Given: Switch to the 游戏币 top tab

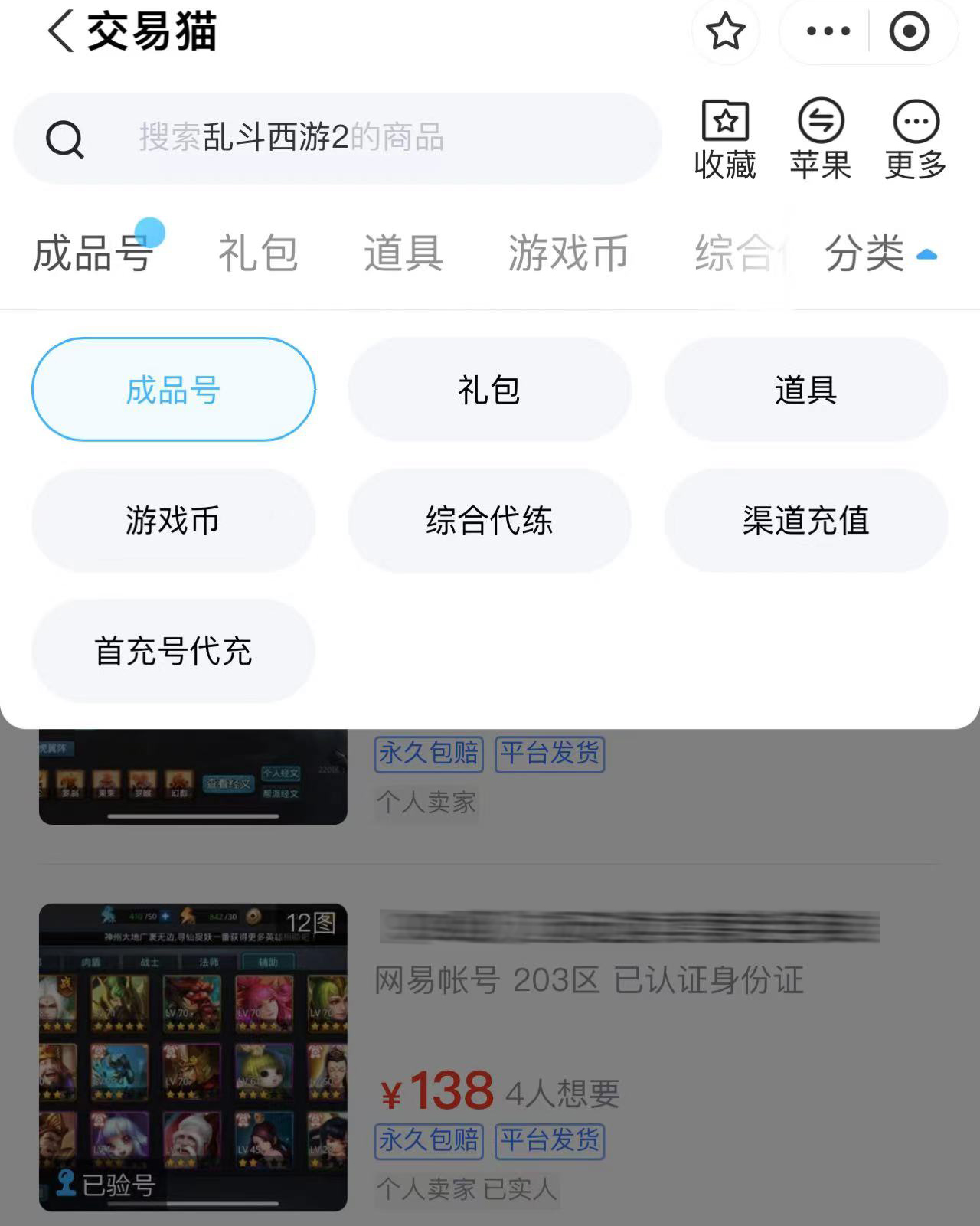Looking at the screenshot, I should [x=568, y=253].
